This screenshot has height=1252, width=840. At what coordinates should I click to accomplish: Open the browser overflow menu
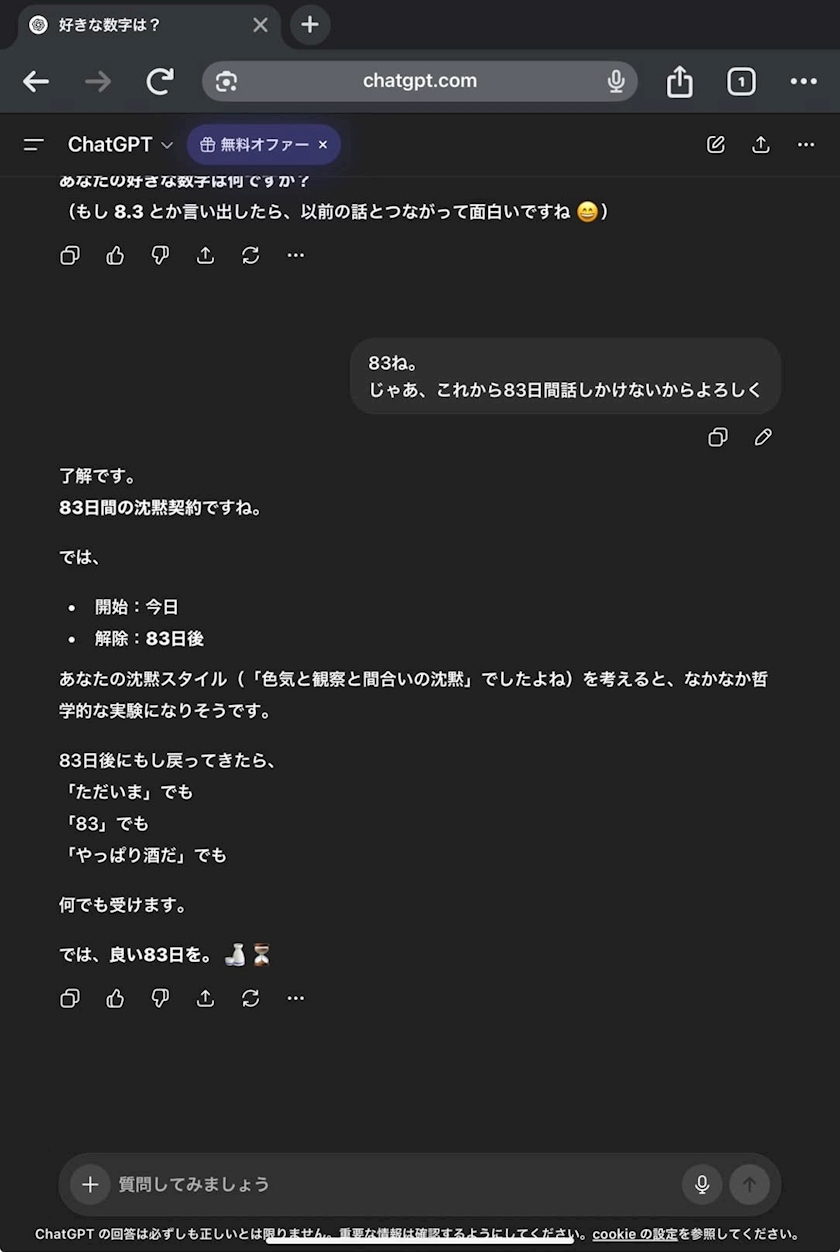(x=804, y=82)
